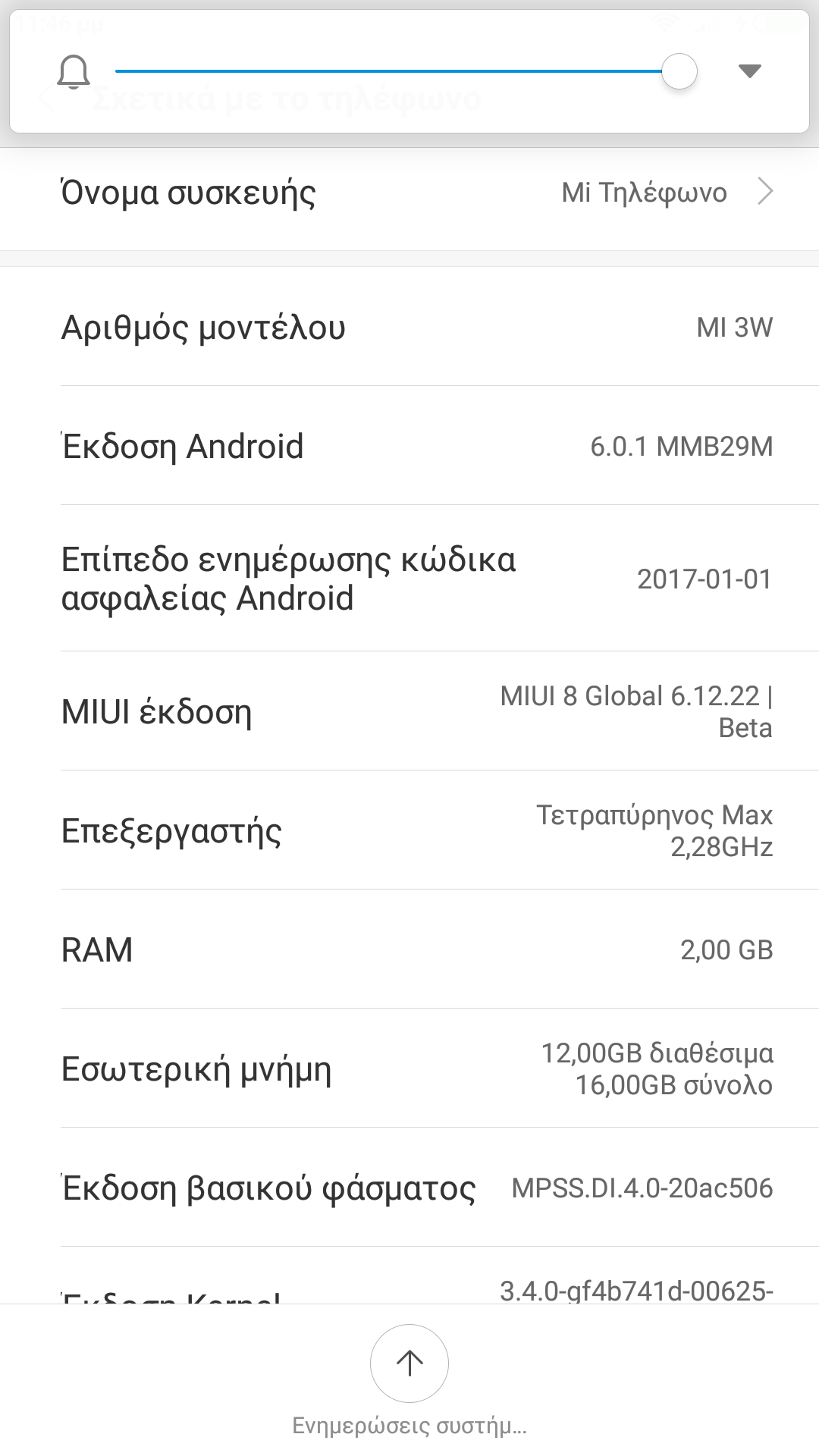This screenshot has width=819, height=1456.
Task: Tap the Επεξεργαστής row
Action: pos(409,830)
